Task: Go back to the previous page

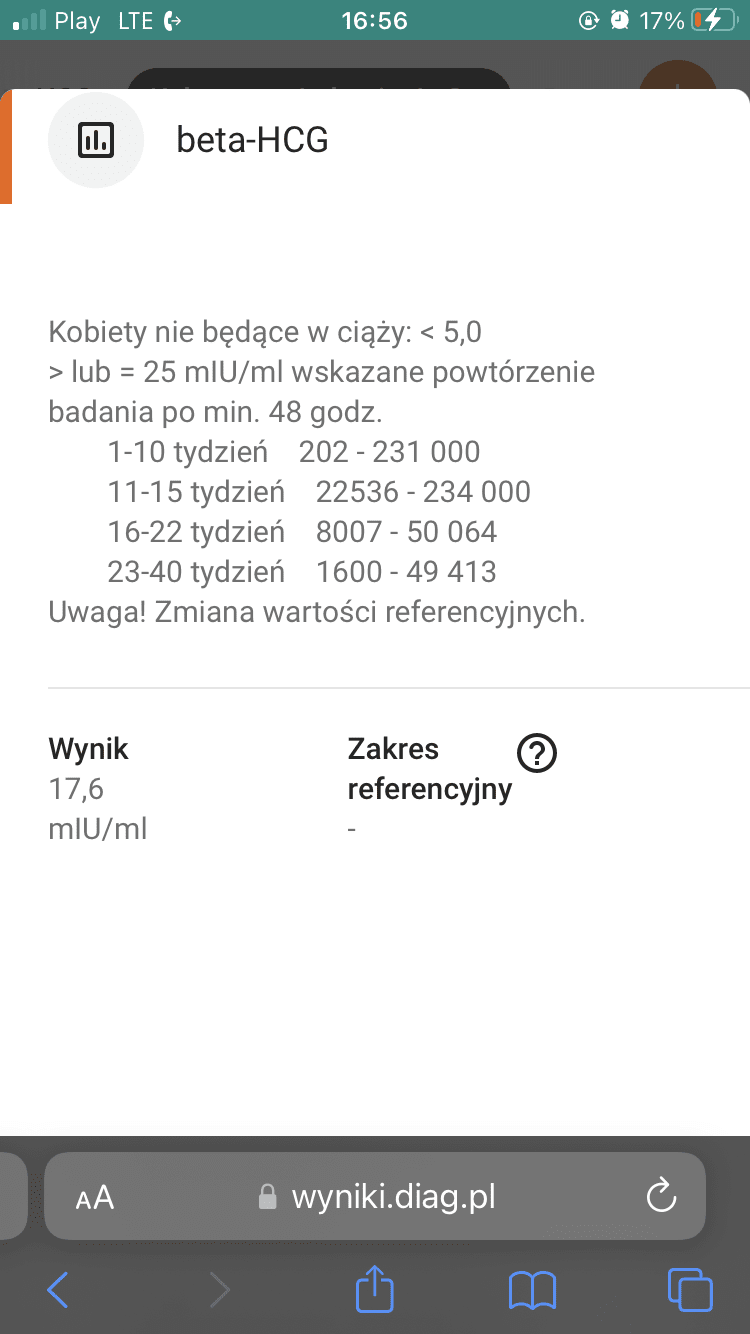Action: point(58,1290)
